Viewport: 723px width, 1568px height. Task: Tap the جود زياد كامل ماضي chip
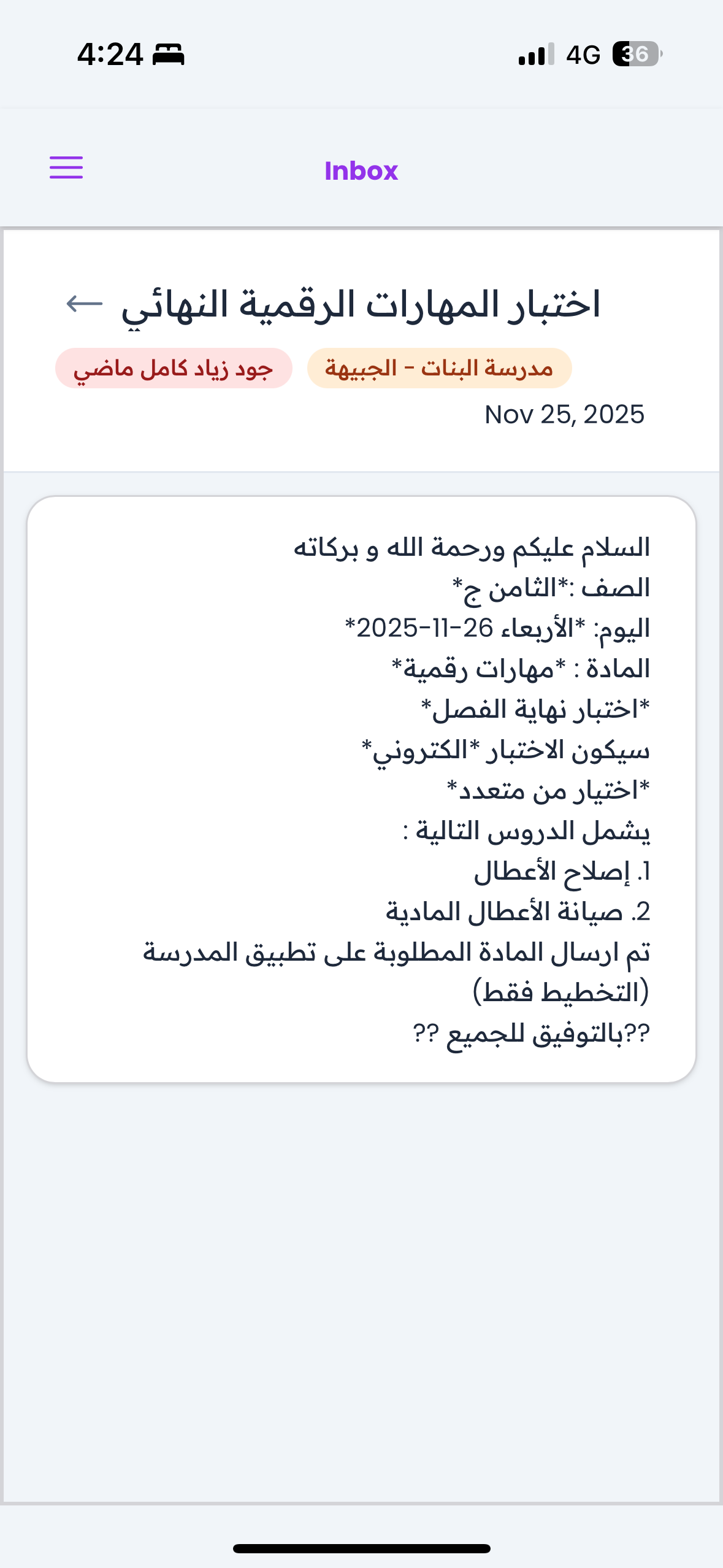tap(174, 368)
